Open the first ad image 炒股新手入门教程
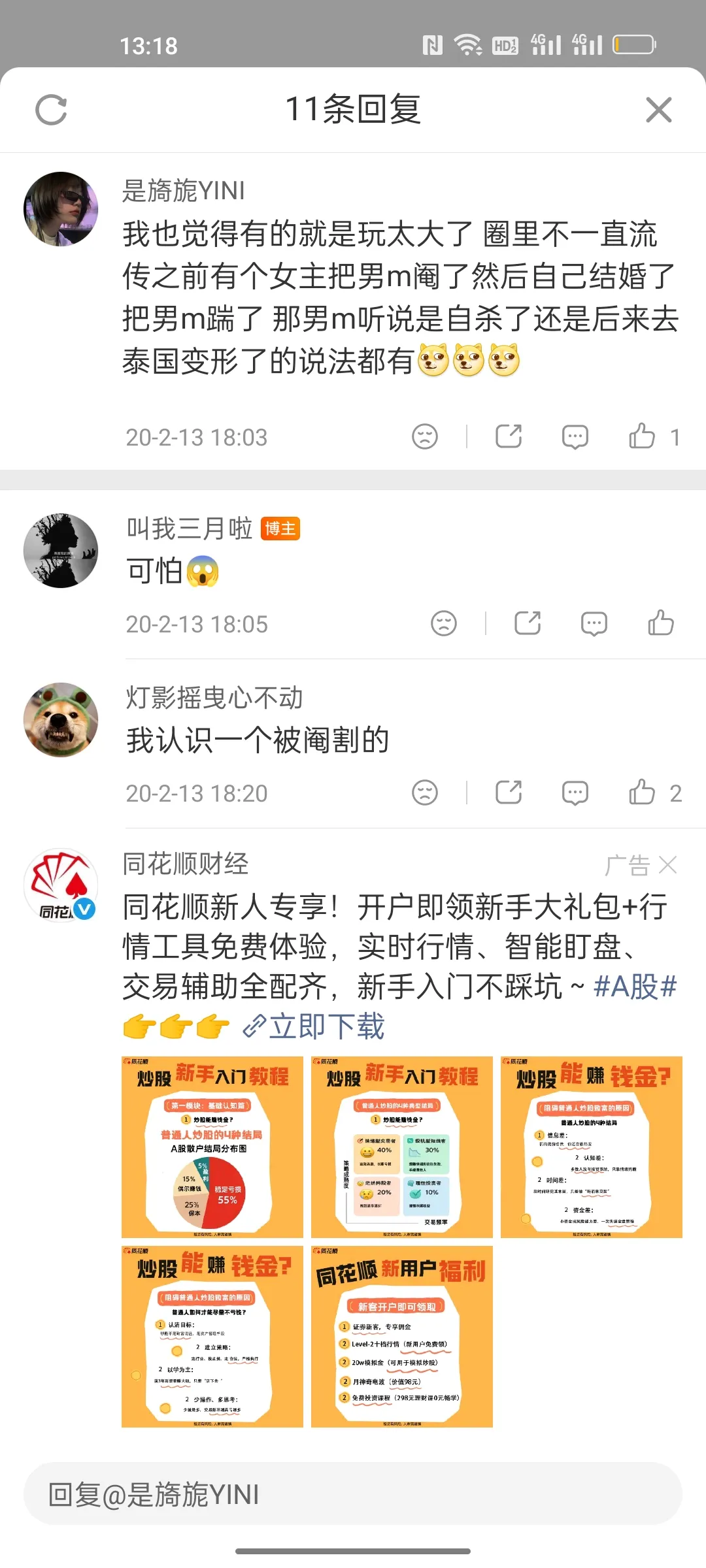Image resolution: width=706 pixels, height=1568 pixels. 212,1147
